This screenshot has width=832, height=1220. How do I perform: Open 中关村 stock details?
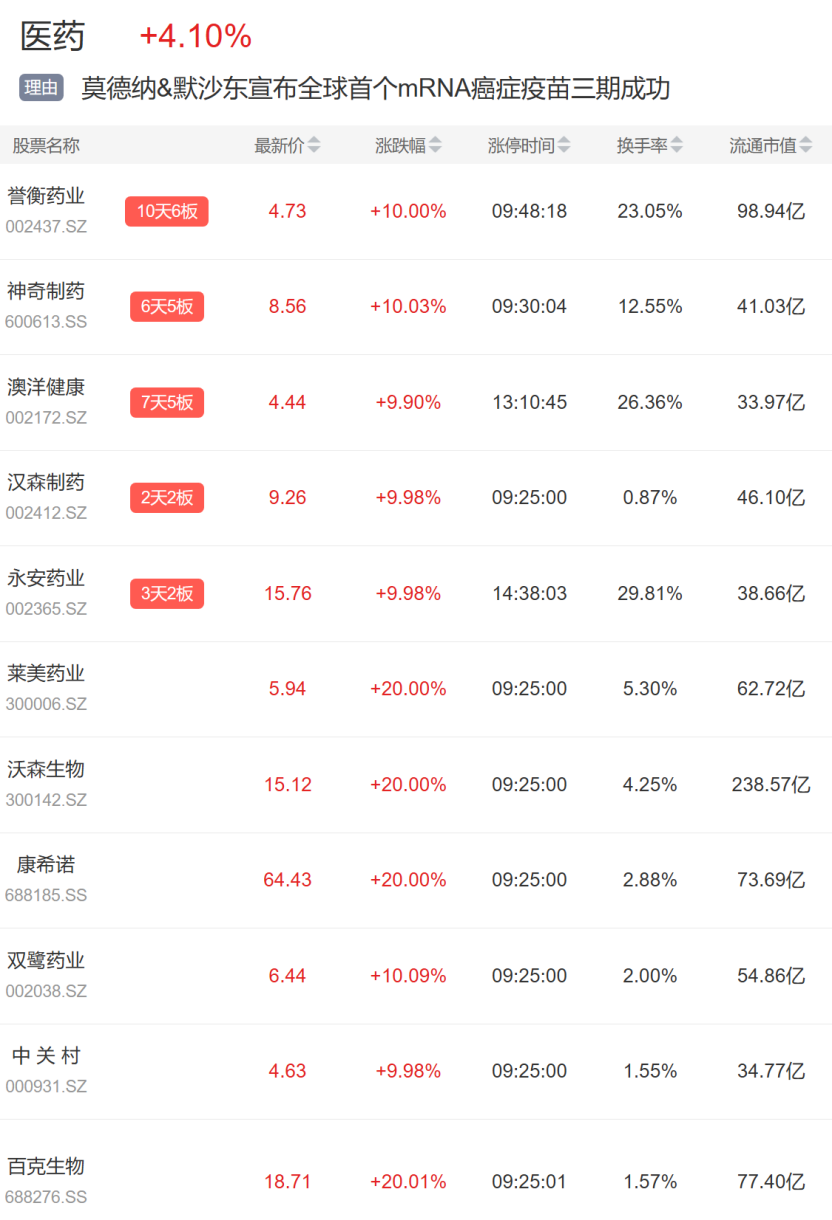(x=416, y=1071)
